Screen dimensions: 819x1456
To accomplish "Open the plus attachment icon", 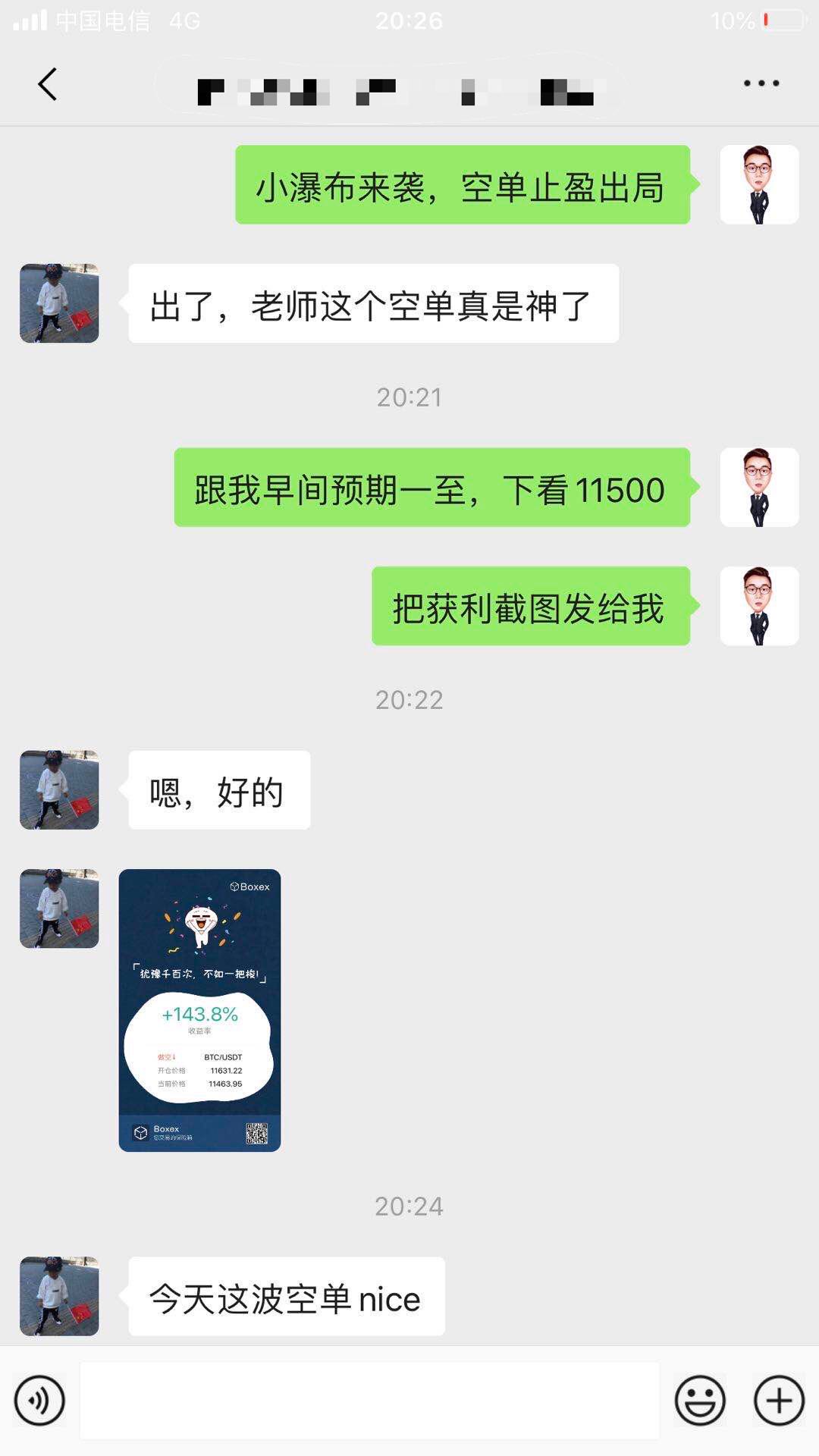I will tap(774, 1401).
